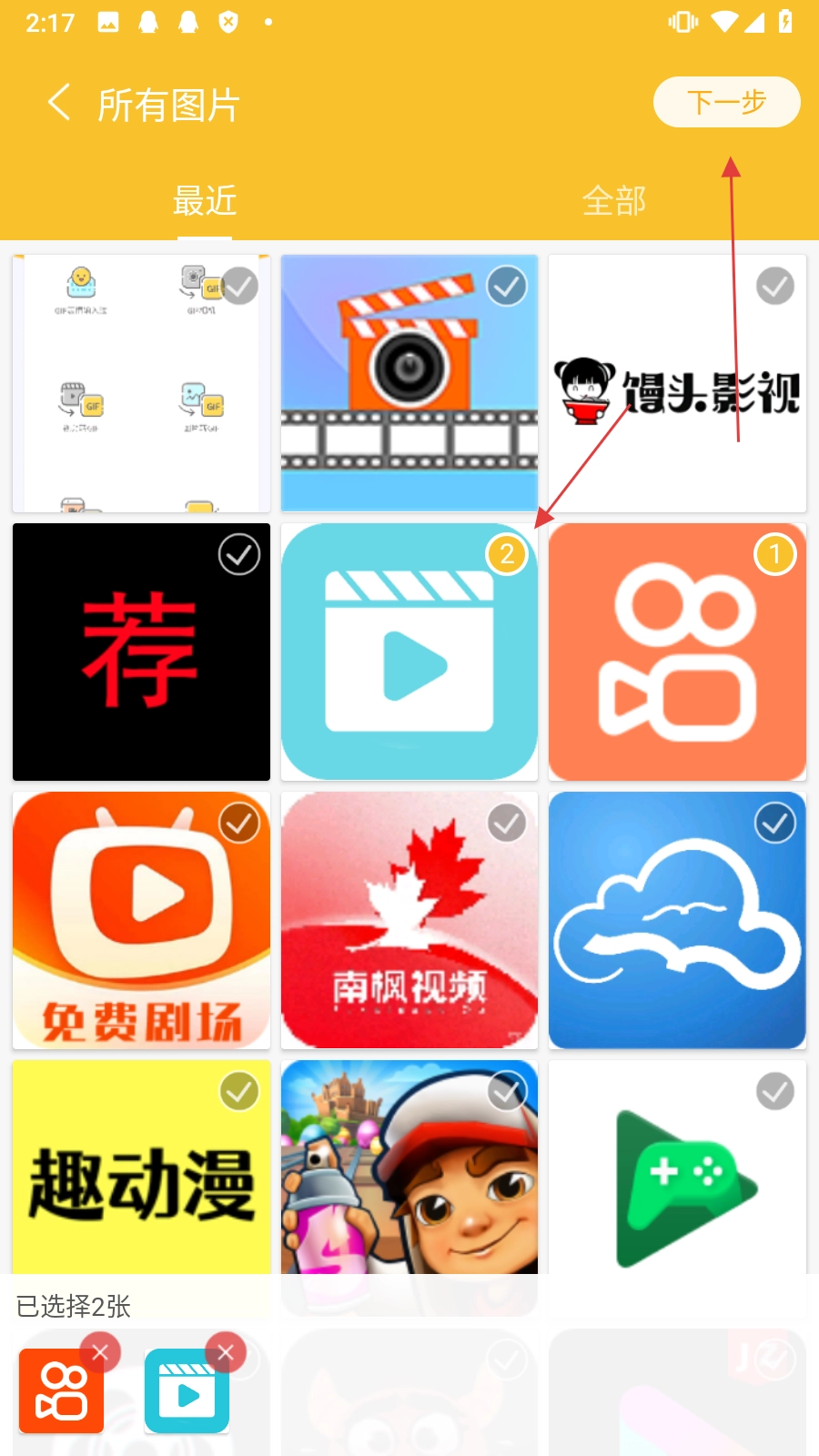Select the 馒头影视 image
Viewport: 819px width, 1456px height.
[774, 287]
